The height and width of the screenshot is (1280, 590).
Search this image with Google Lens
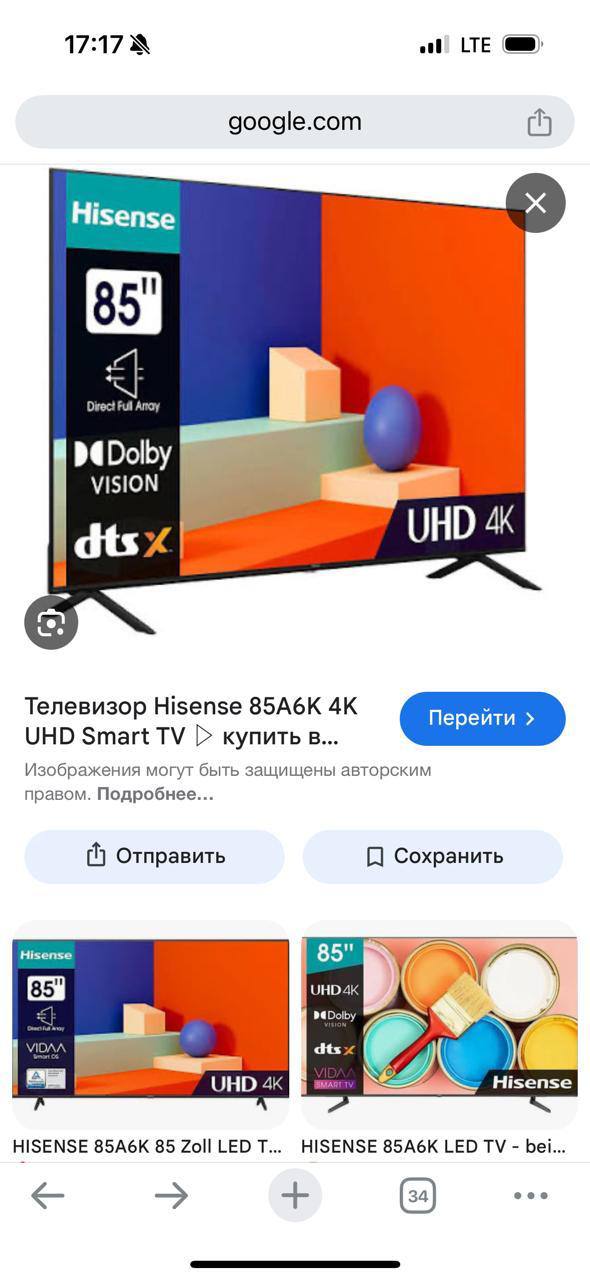(51, 623)
